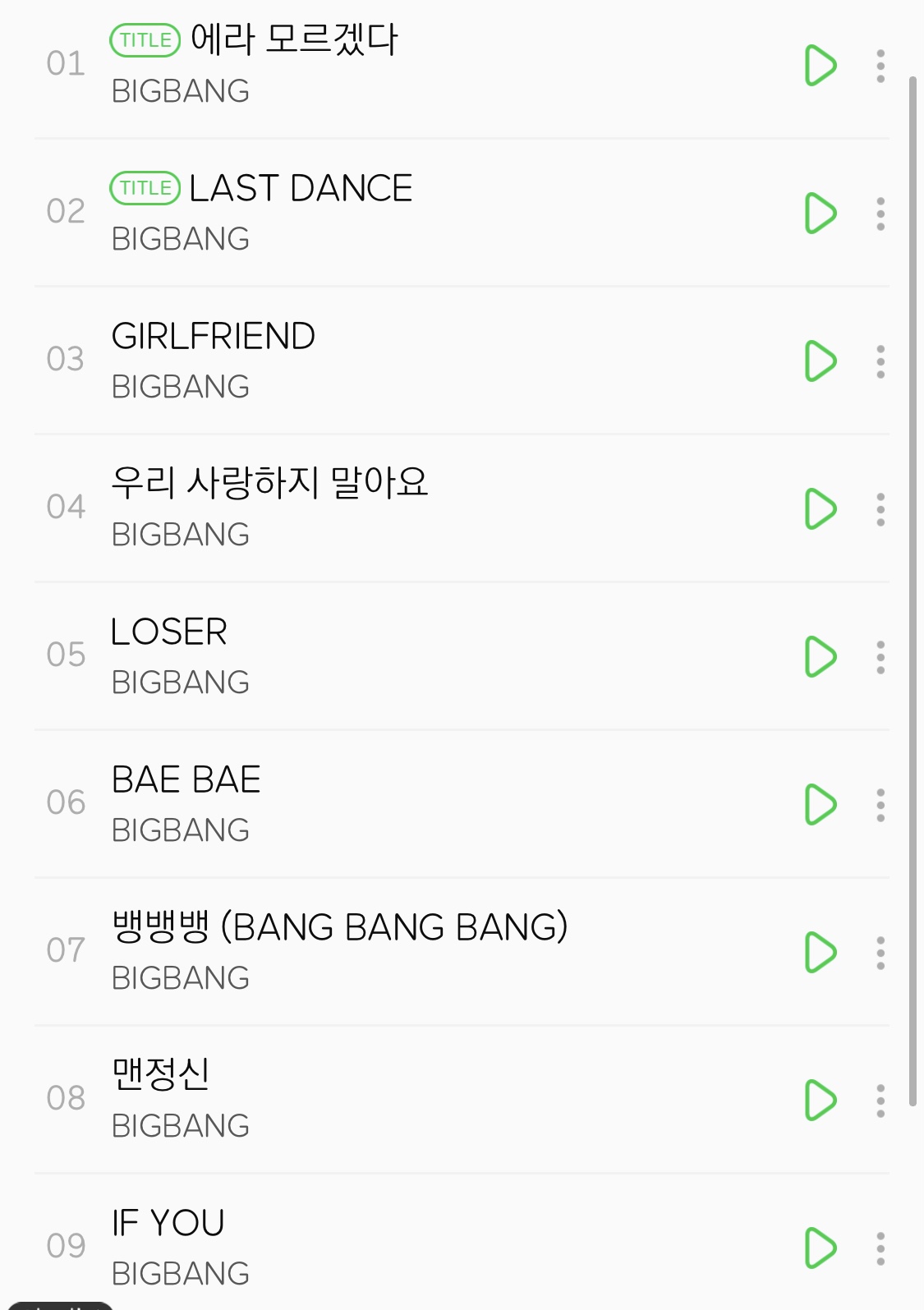Screen dimensions: 924x1310
Task: Open overflow menu for LAST DANCE
Action: coord(880,214)
